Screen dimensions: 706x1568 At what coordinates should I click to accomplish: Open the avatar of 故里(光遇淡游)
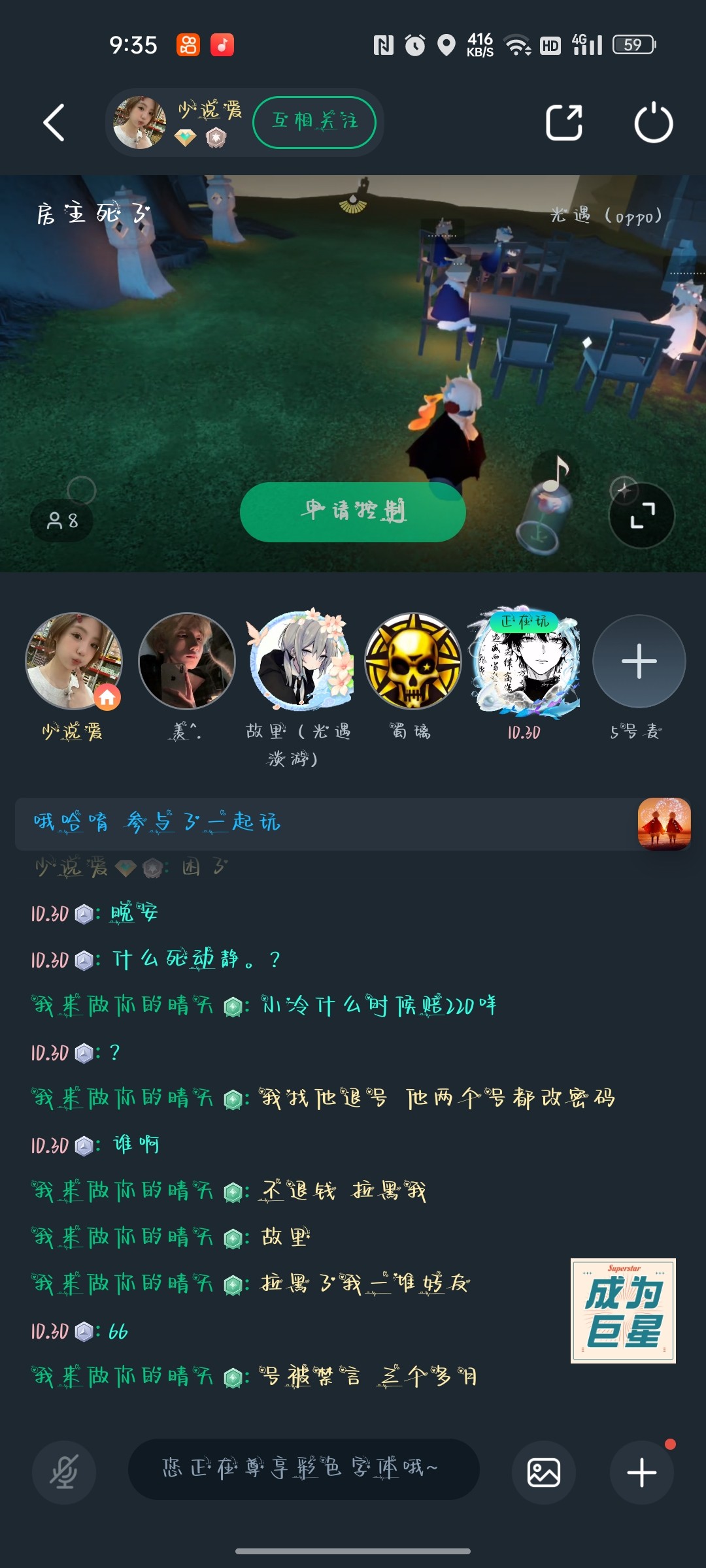299,661
